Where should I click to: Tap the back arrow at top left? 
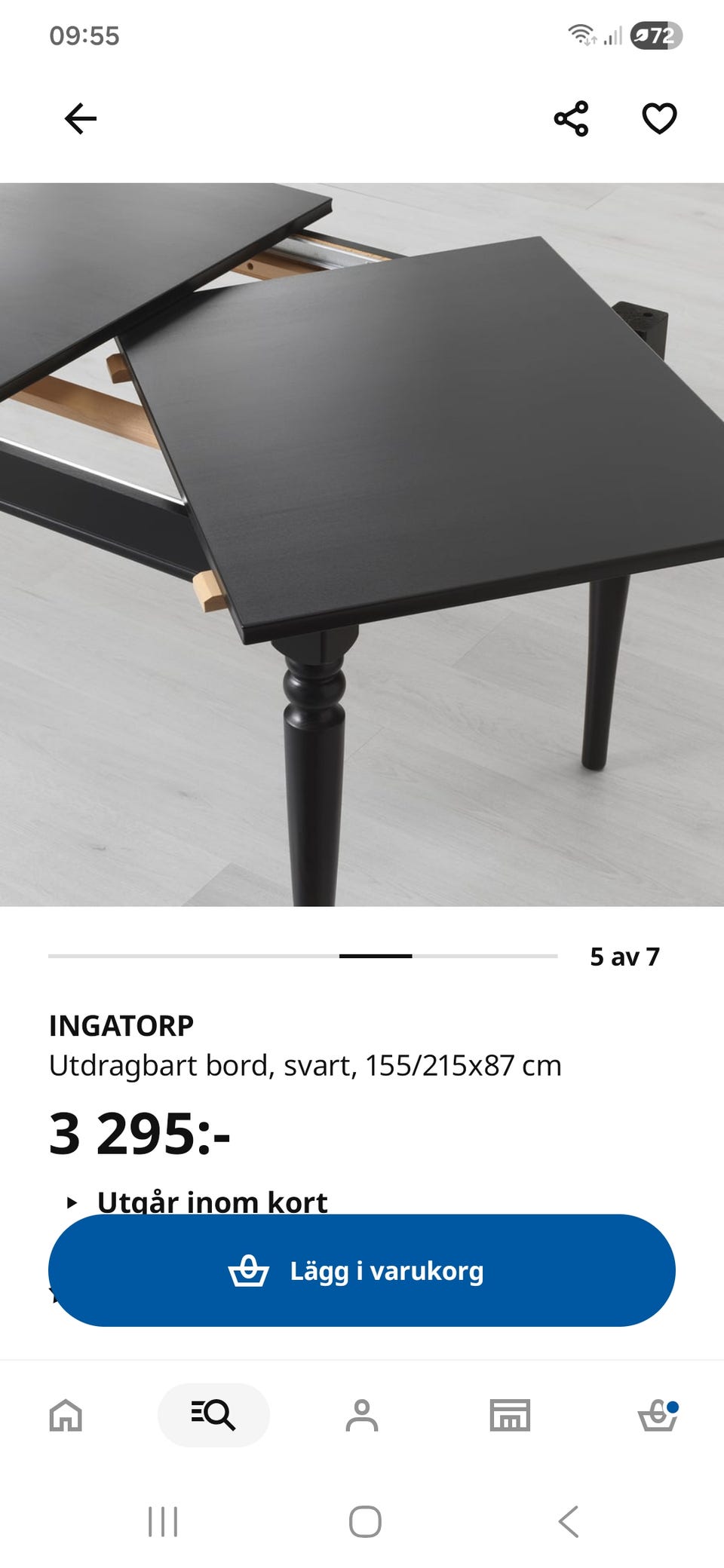tap(81, 117)
